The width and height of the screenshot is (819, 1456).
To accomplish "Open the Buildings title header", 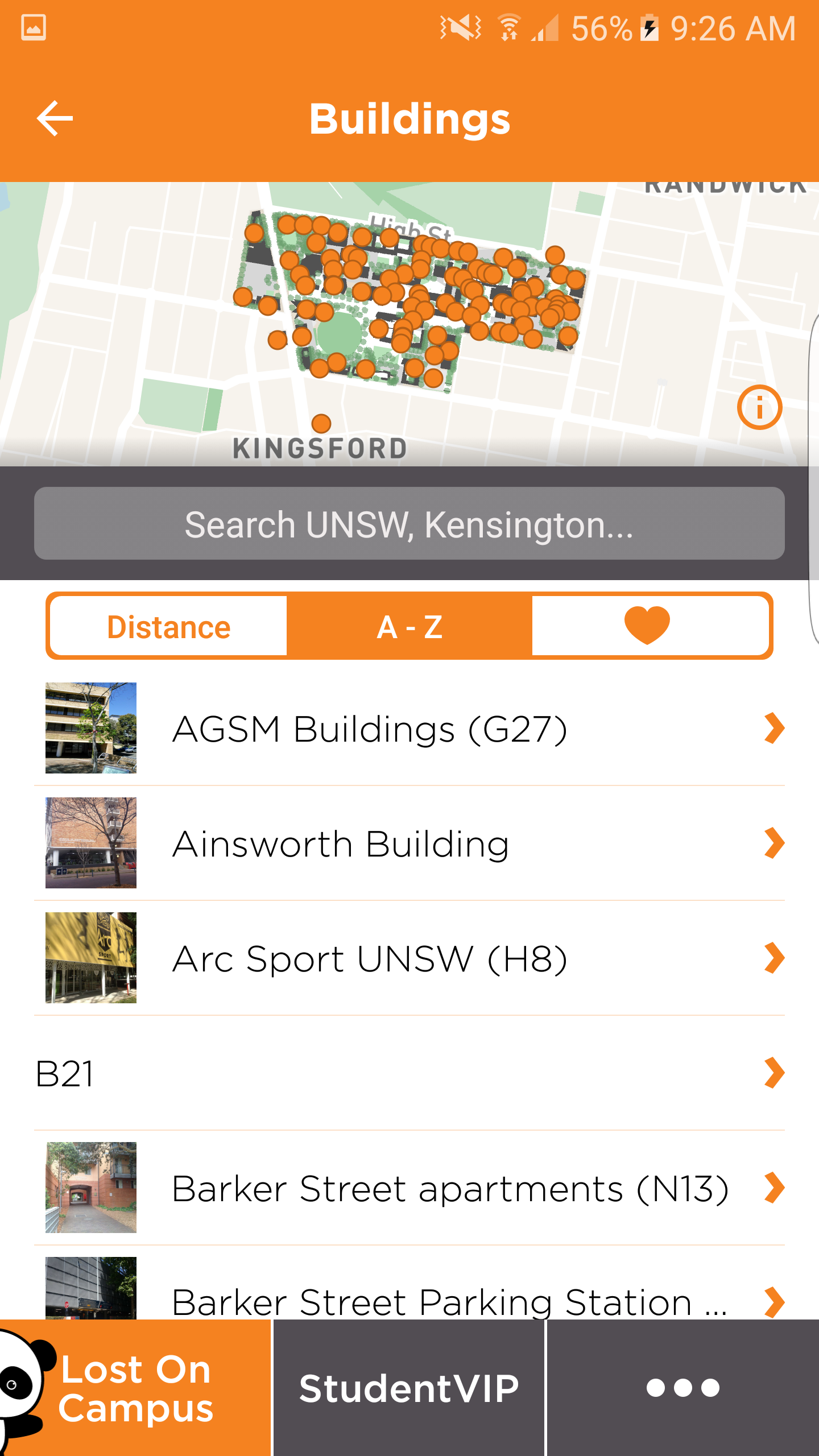I will point(411,118).
